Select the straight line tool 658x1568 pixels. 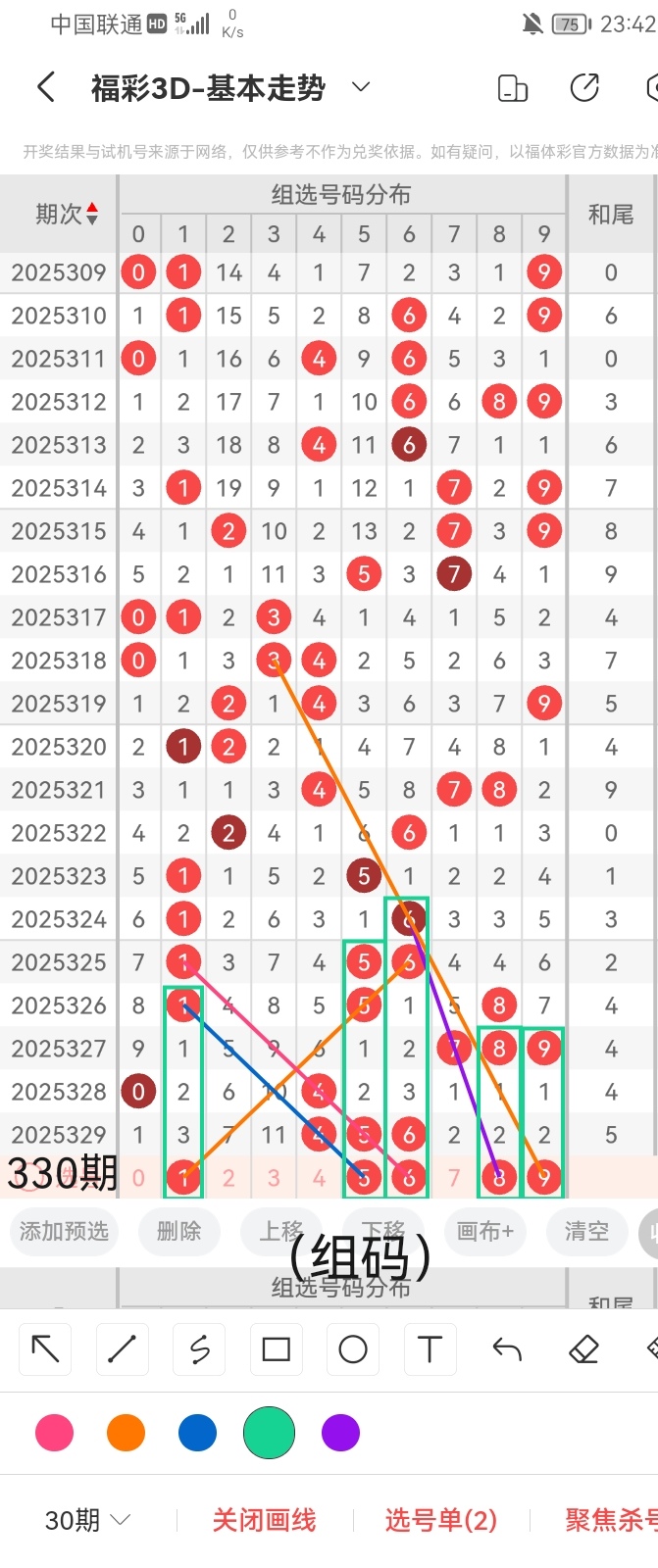(122, 1349)
